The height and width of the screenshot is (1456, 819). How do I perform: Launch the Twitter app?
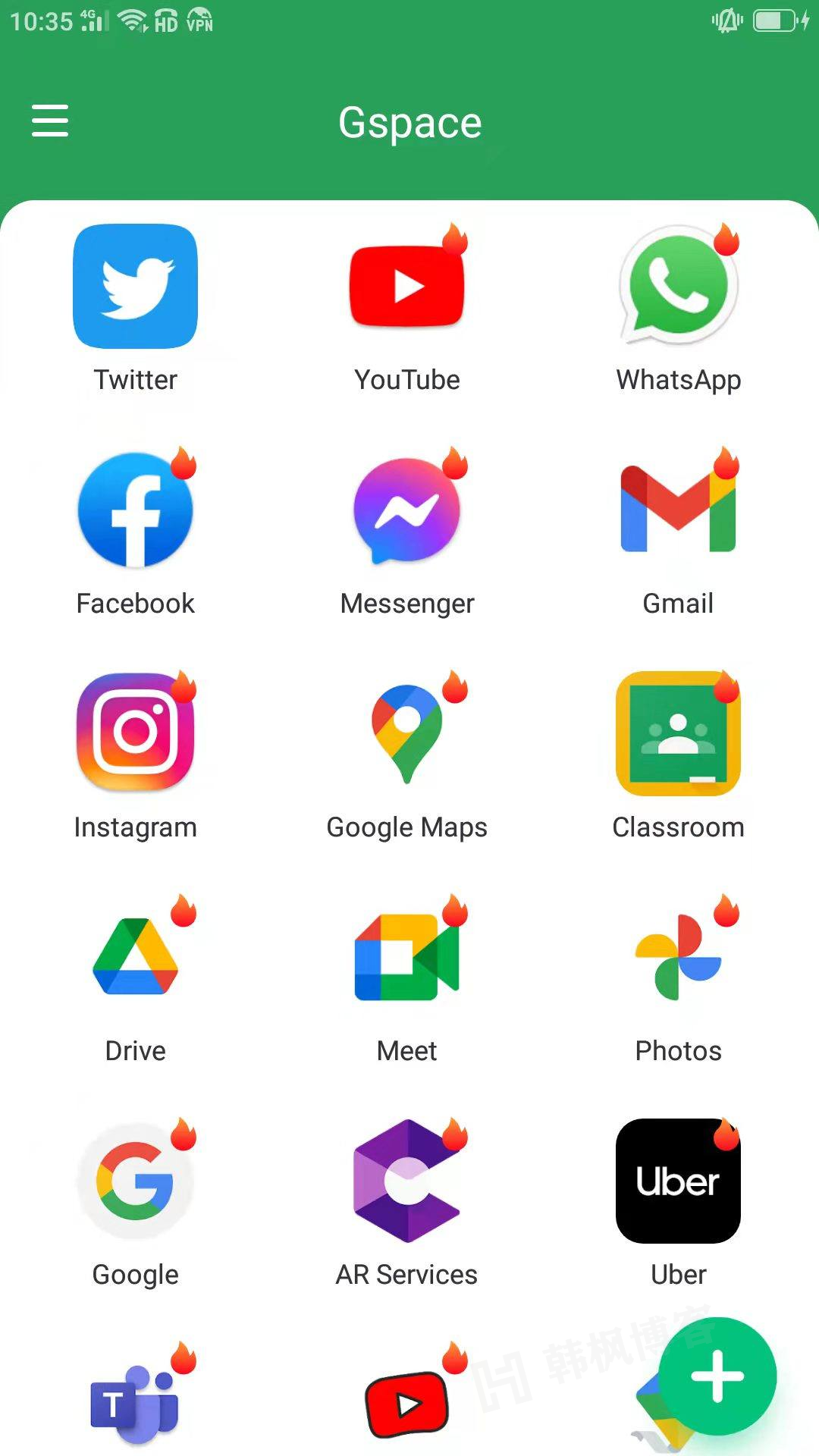(135, 287)
